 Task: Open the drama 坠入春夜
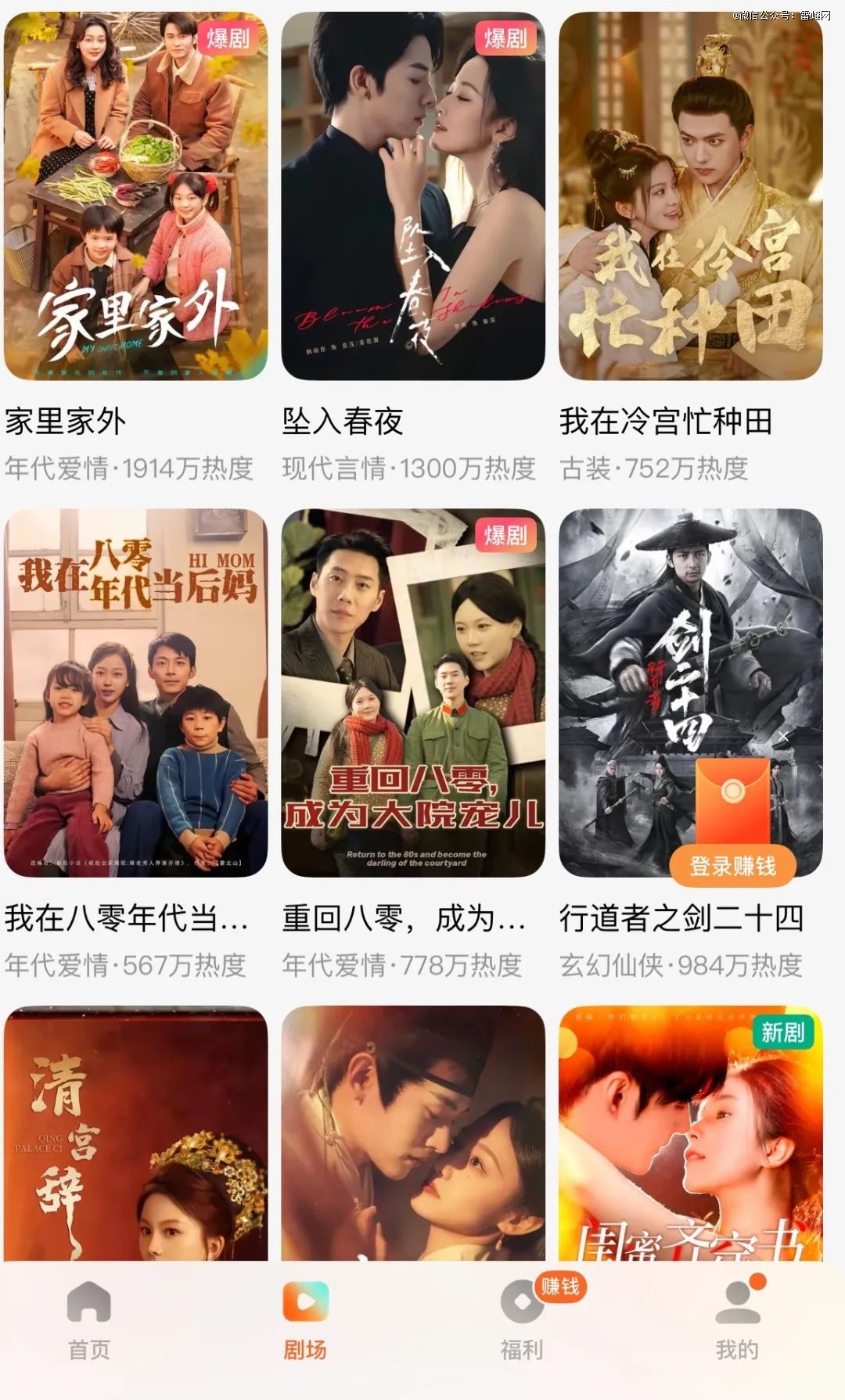(413, 196)
